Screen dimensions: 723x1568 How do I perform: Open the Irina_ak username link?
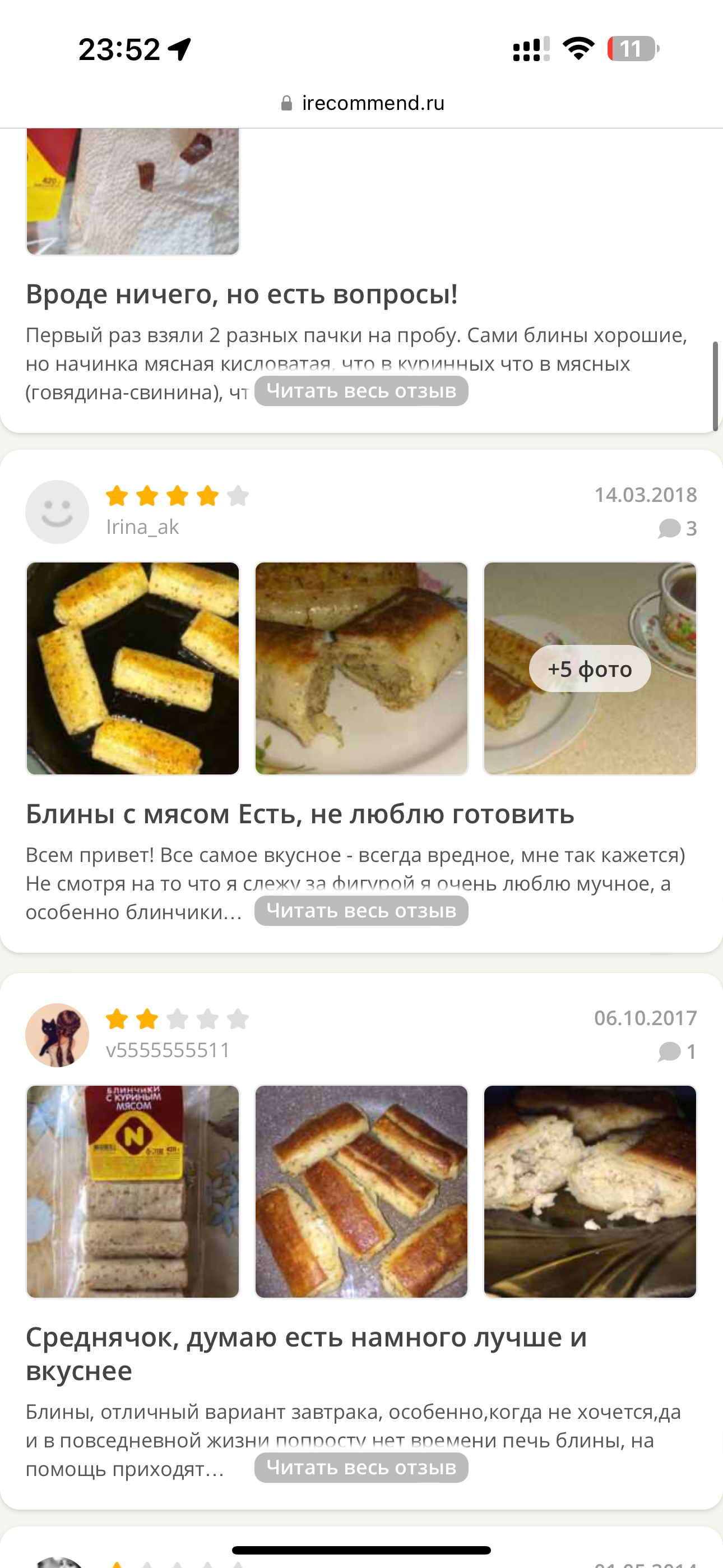coord(142,527)
